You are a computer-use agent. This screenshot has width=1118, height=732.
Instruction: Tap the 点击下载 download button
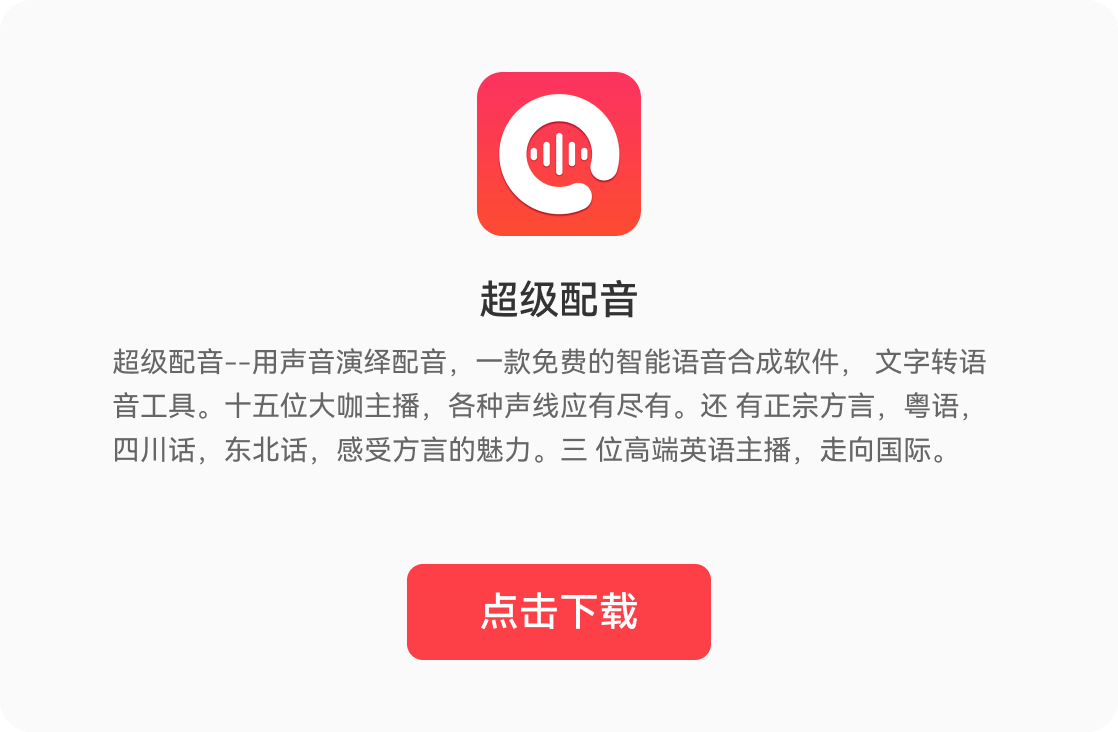(558, 612)
